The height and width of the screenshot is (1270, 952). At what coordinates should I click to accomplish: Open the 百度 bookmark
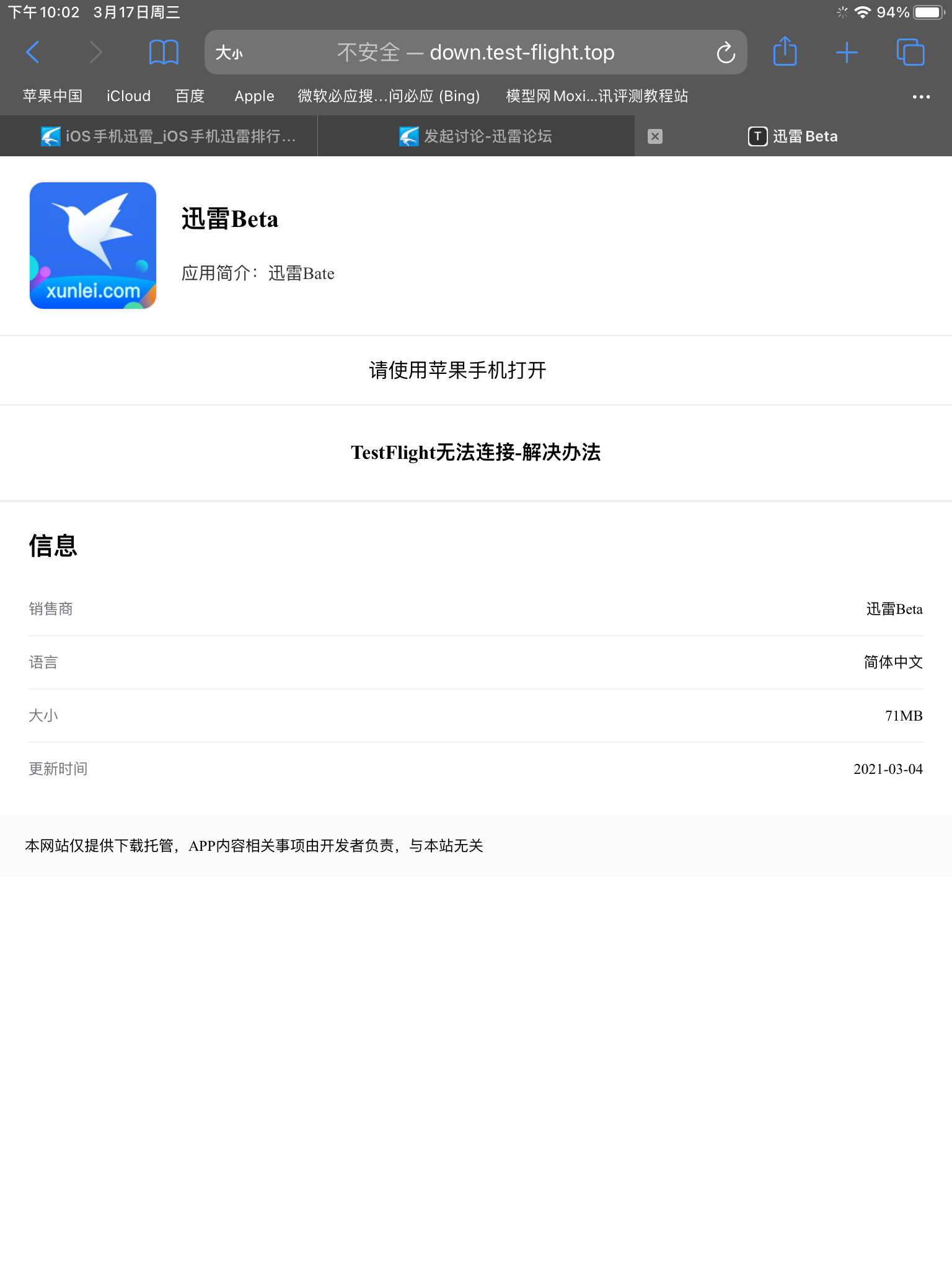point(190,96)
